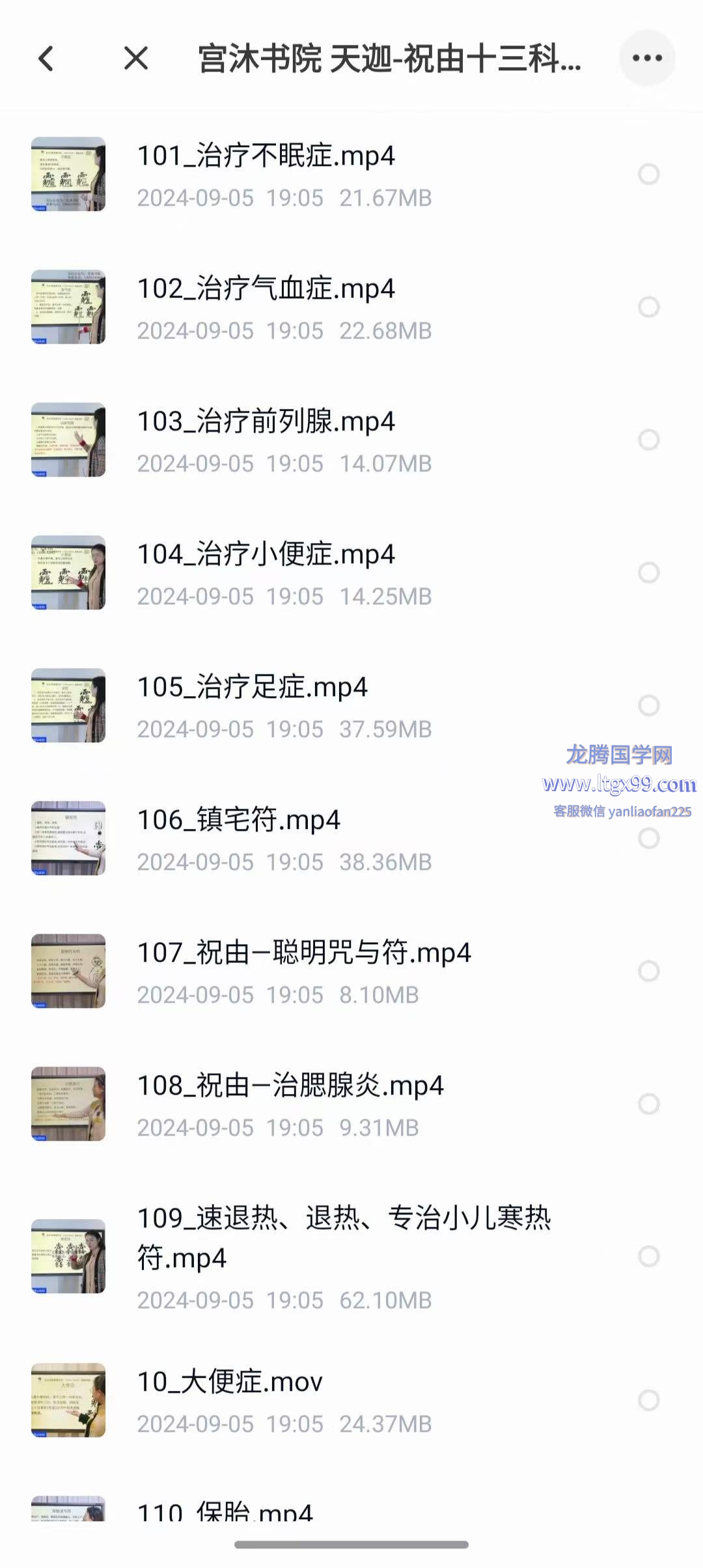Image resolution: width=703 pixels, height=1568 pixels.
Task: Play 106_镇宅符.mp4 file
Action: pos(238,821)
